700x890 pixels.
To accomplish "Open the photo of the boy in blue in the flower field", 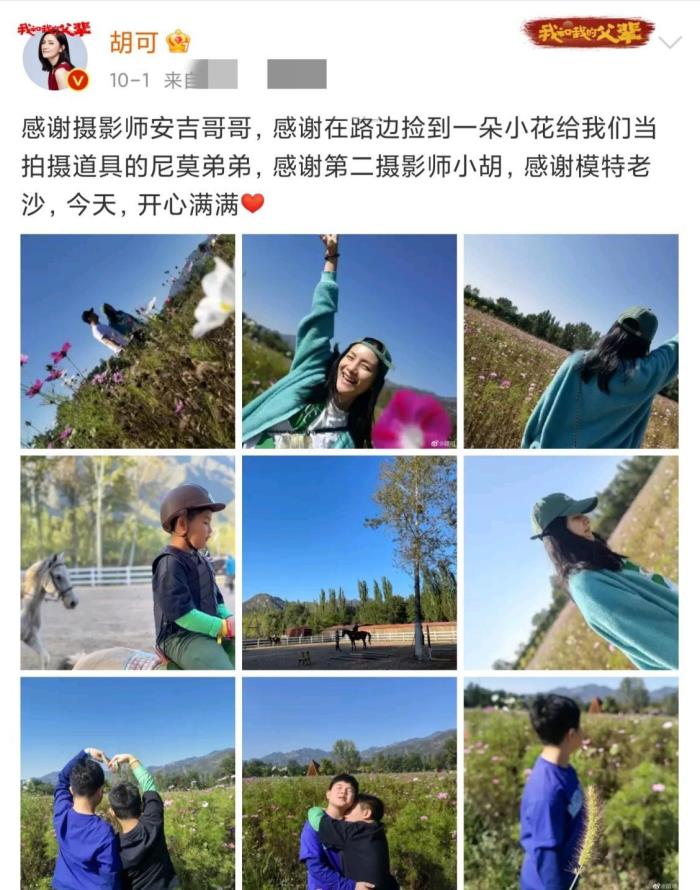I will pos(571,783).
